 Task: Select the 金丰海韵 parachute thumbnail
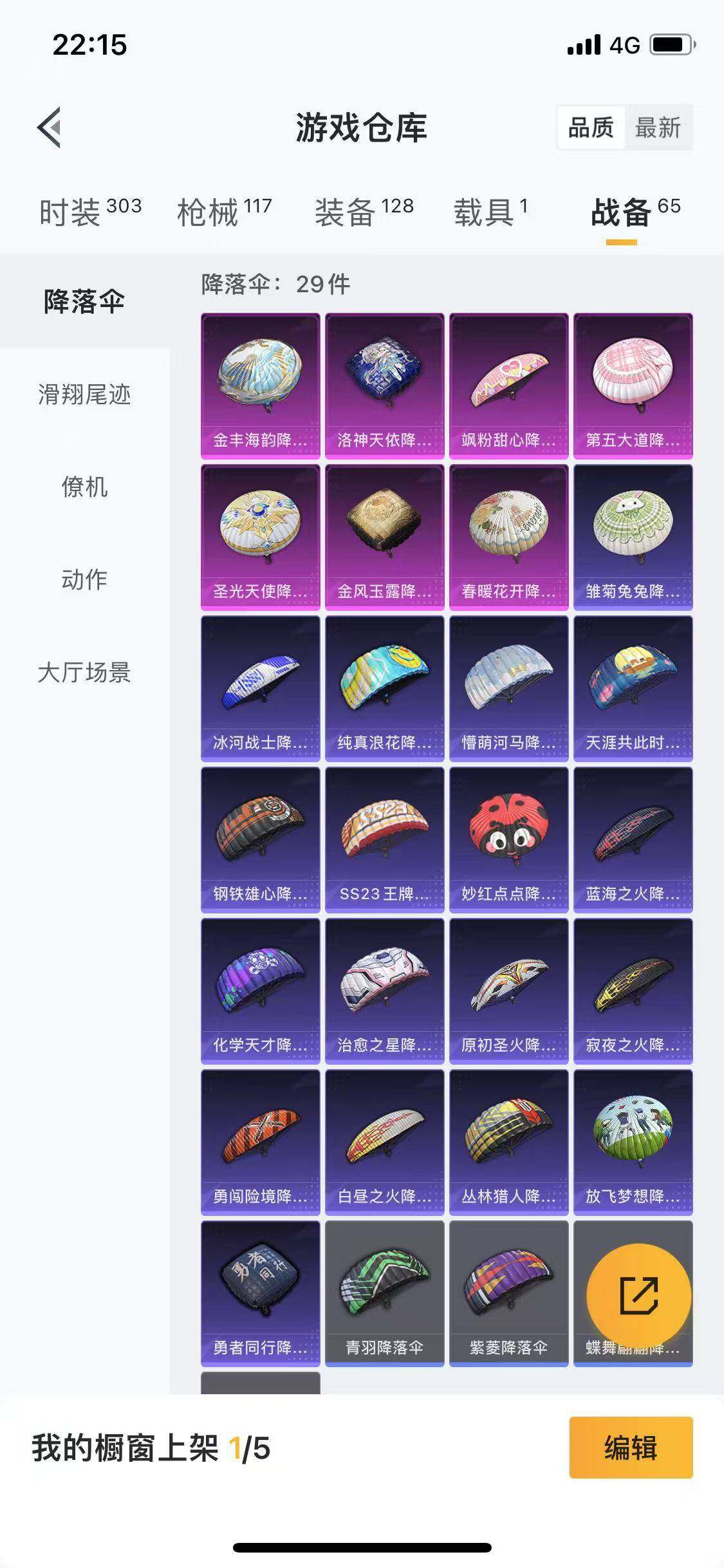tap(259, 383)
